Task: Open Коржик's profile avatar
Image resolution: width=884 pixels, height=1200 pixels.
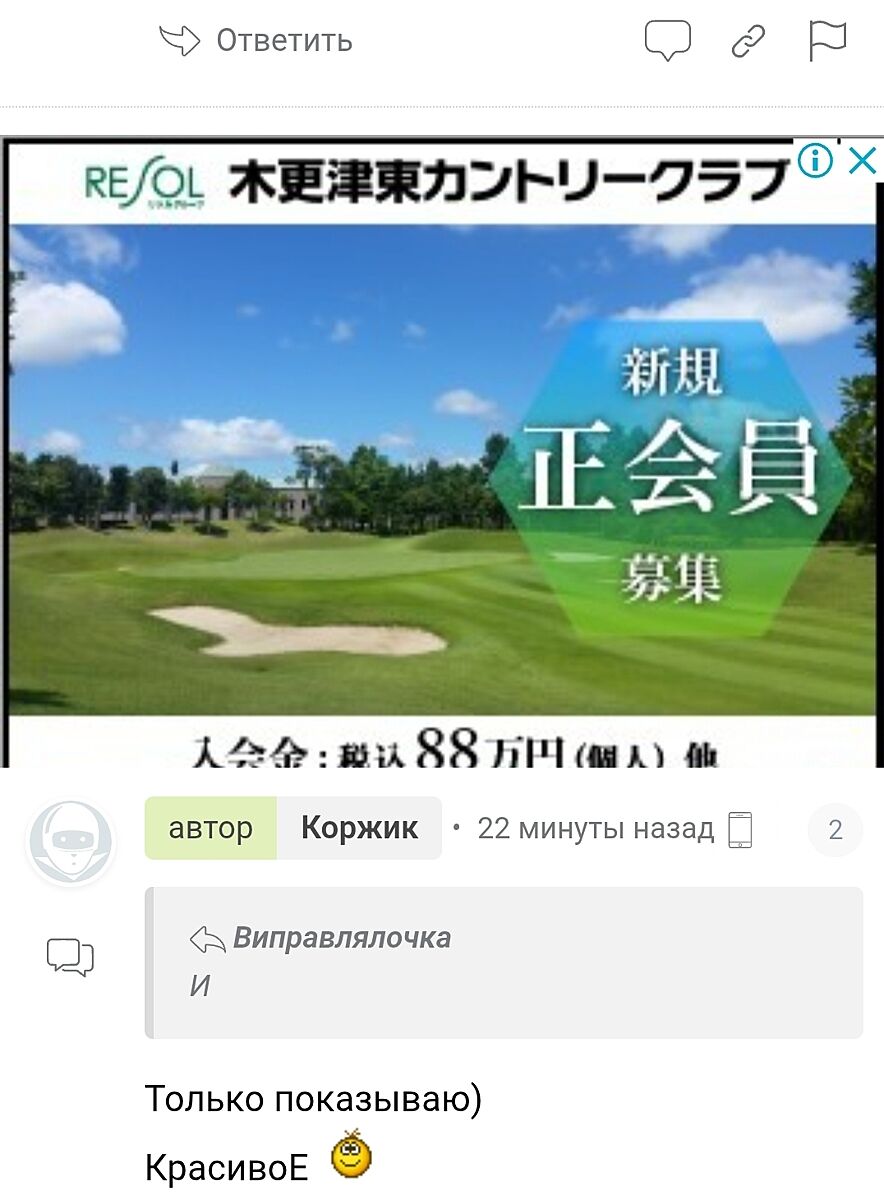Action: click(70, 840)
